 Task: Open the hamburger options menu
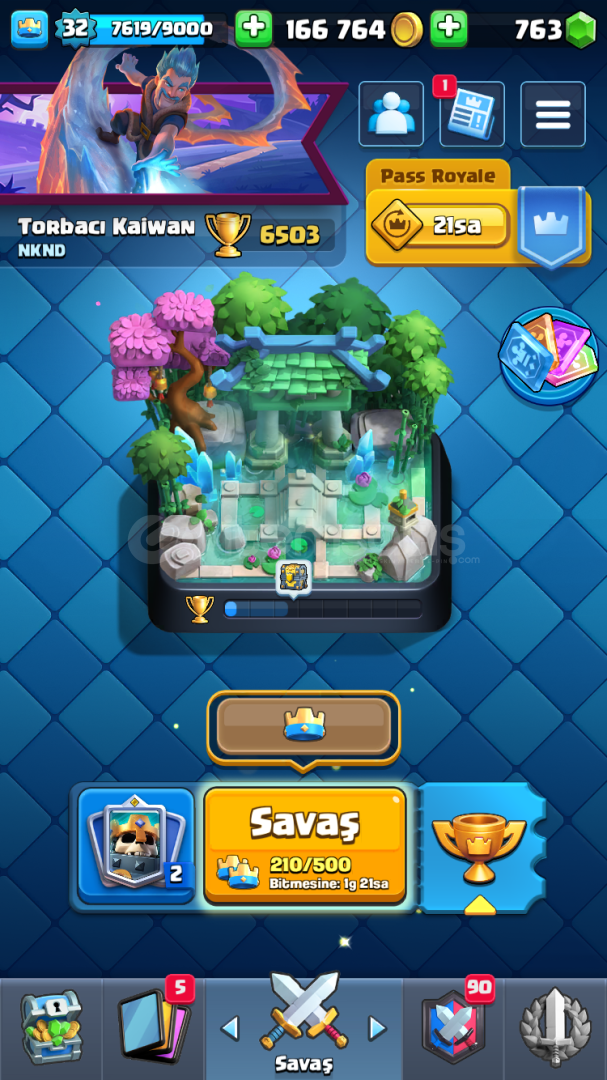tap(553, 114)
